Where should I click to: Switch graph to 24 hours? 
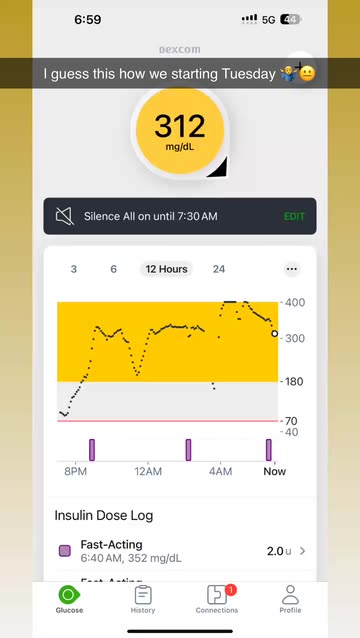point(219,269)
